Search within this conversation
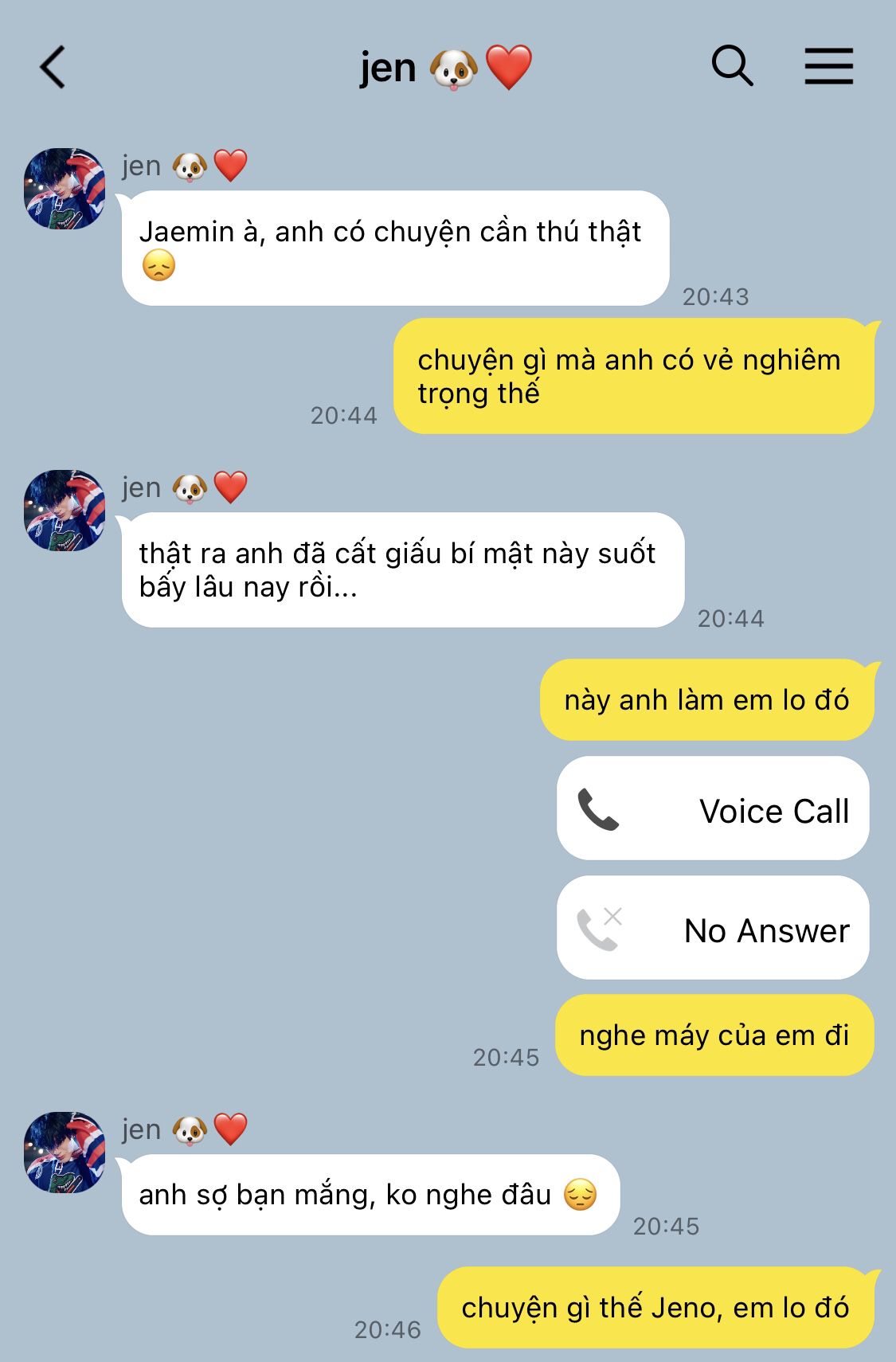Image resolution: width=896 pixels, height=1362 pixels. [x=731, y=65]
